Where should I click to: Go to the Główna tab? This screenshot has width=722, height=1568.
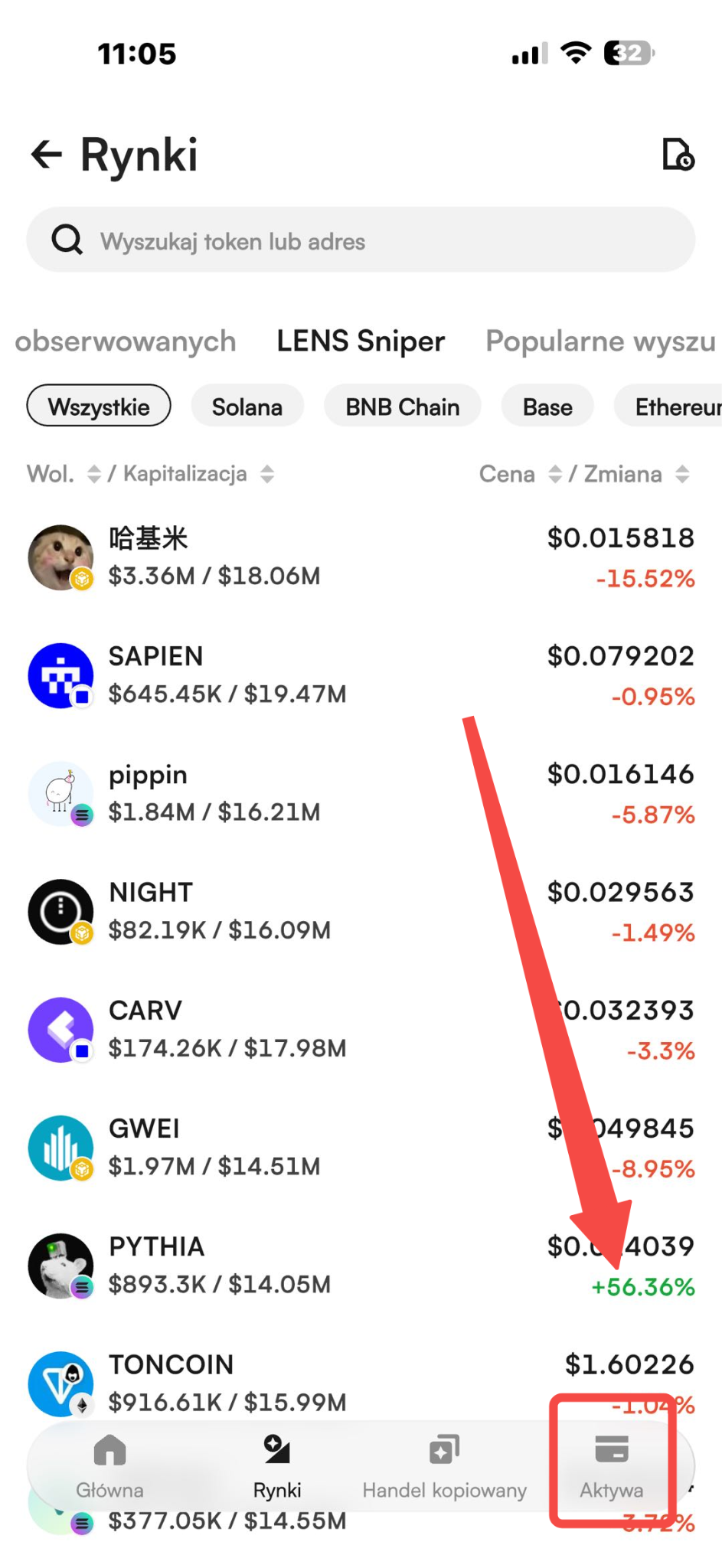[109, 1467]
